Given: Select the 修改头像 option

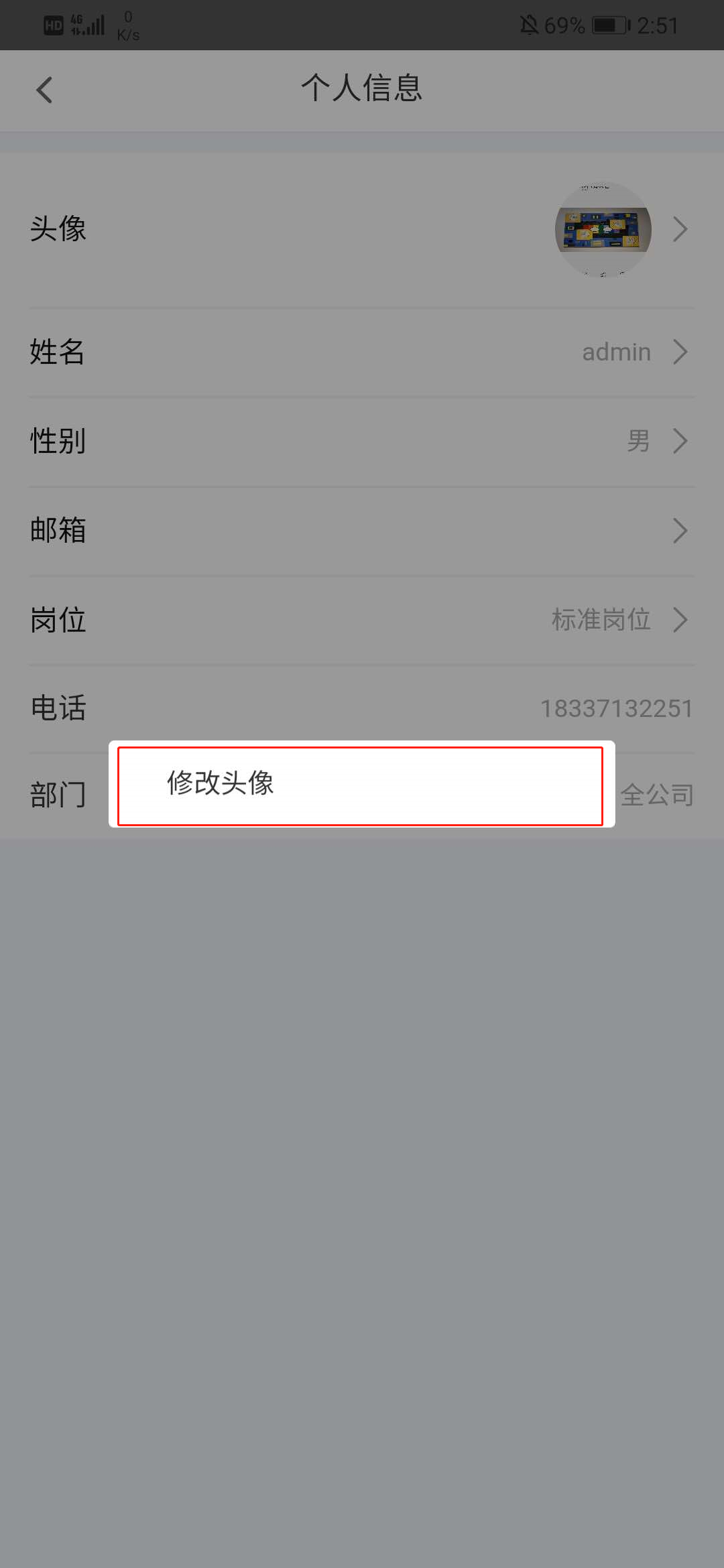Looking at the screenshot, I should (361, 785).
